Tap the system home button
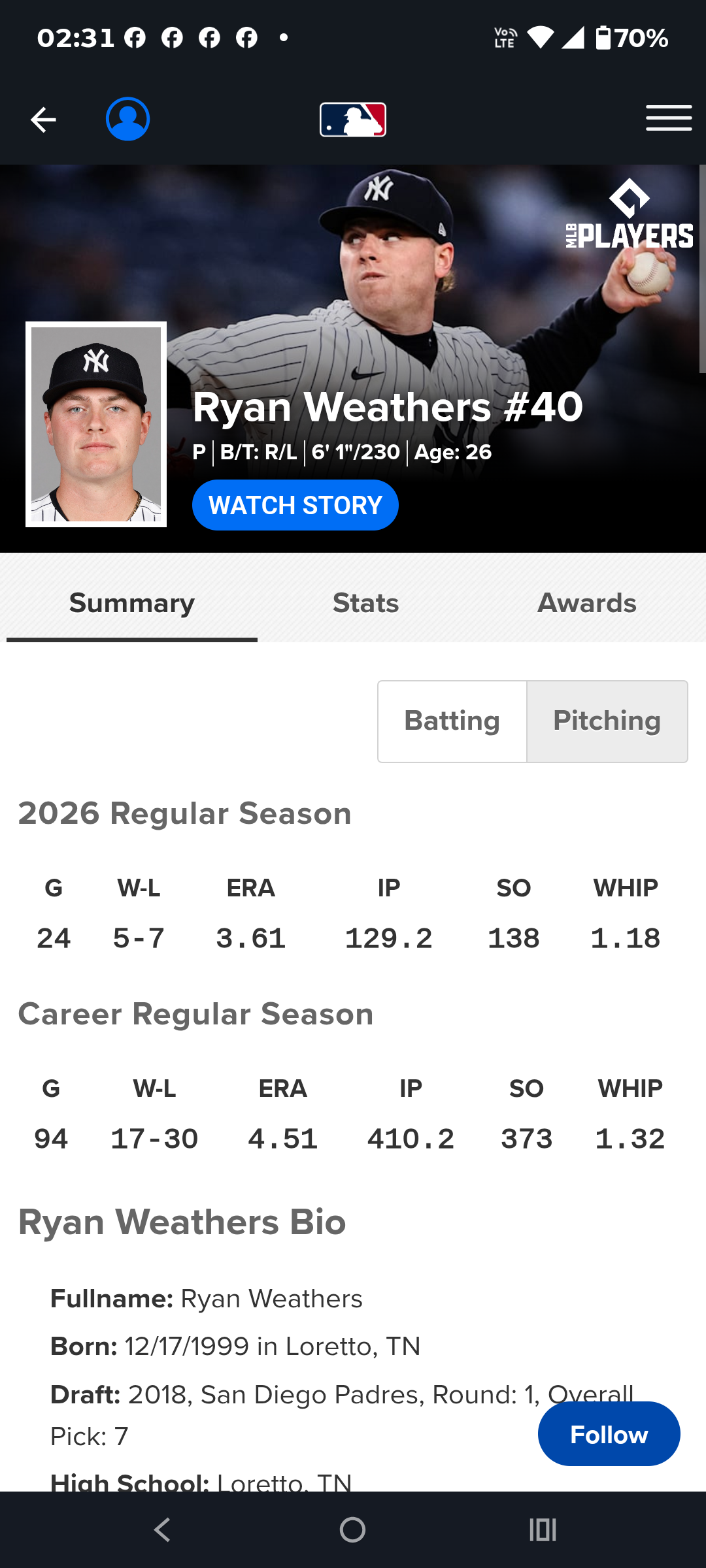Image resolution: width=706 pixels, height=1568 pixels. pos(353,1529)
